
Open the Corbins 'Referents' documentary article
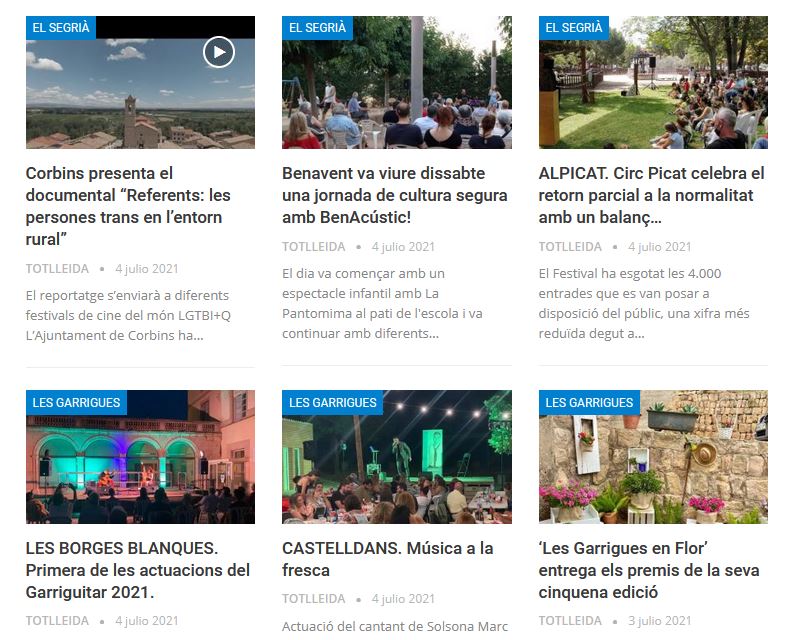pos(128,206)
